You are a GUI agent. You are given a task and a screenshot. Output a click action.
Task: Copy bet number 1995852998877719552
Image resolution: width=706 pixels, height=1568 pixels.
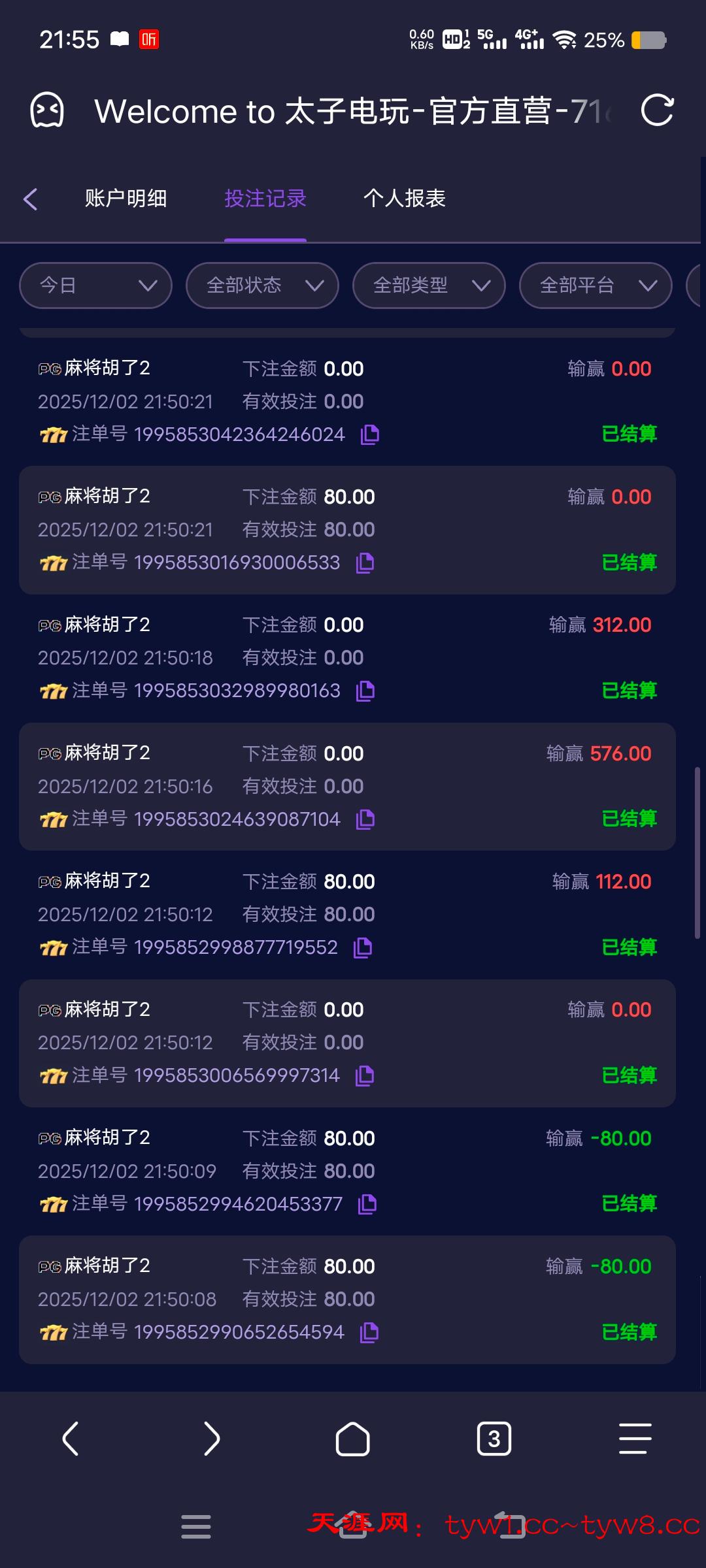(x=363, y=947)
